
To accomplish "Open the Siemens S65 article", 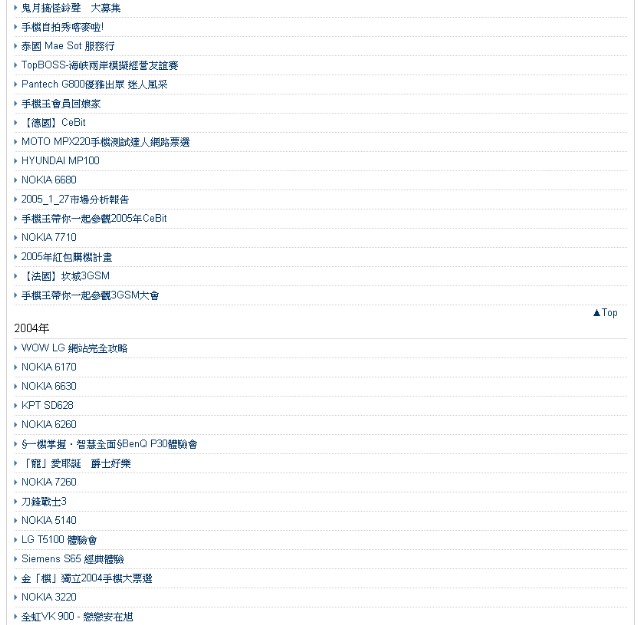I will [x=72, y=559].
